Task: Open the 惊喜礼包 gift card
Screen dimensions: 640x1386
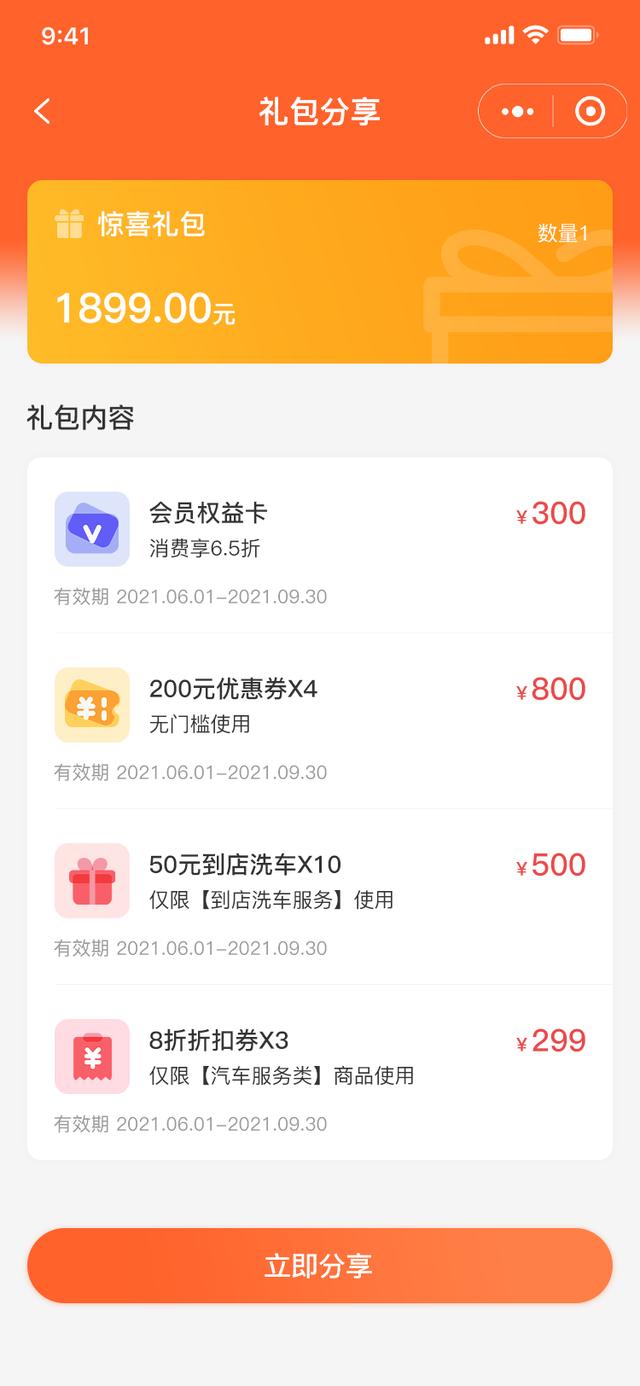Action: (320, 272)
